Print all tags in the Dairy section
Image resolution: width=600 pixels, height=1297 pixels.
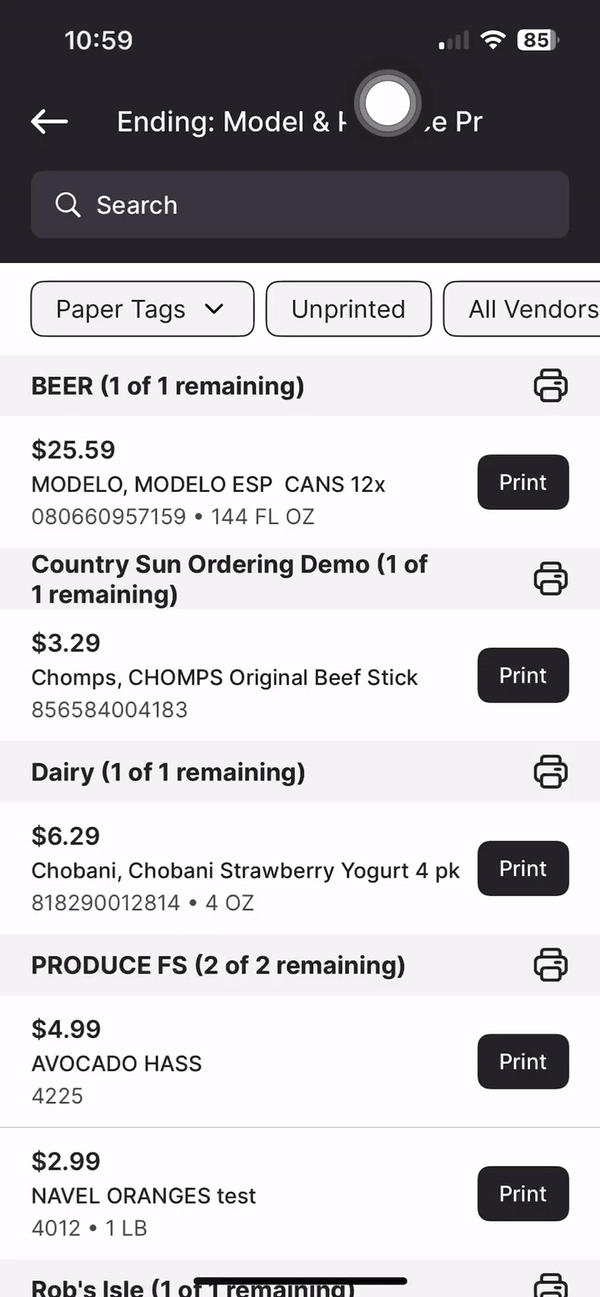(x=550, y=771)
